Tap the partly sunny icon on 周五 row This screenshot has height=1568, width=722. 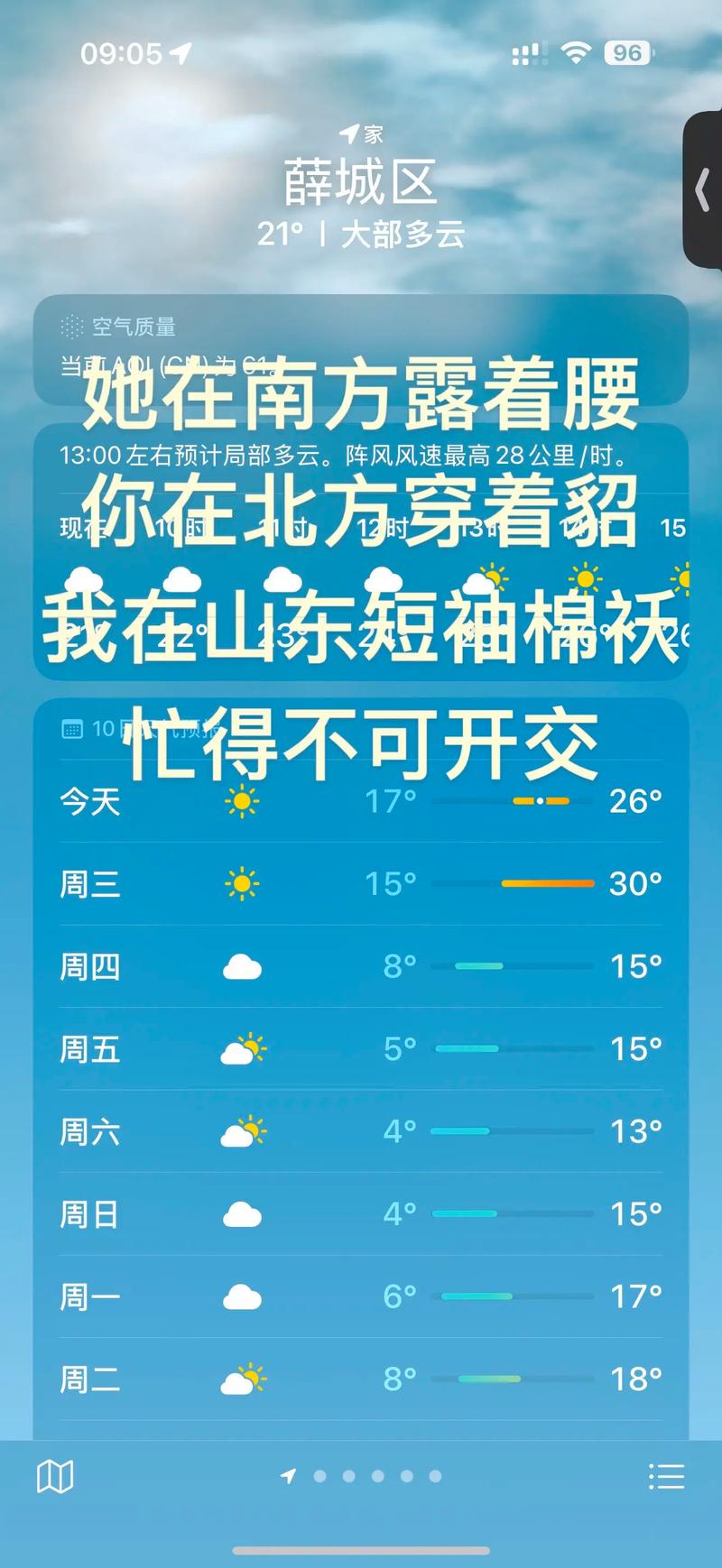242,1048
